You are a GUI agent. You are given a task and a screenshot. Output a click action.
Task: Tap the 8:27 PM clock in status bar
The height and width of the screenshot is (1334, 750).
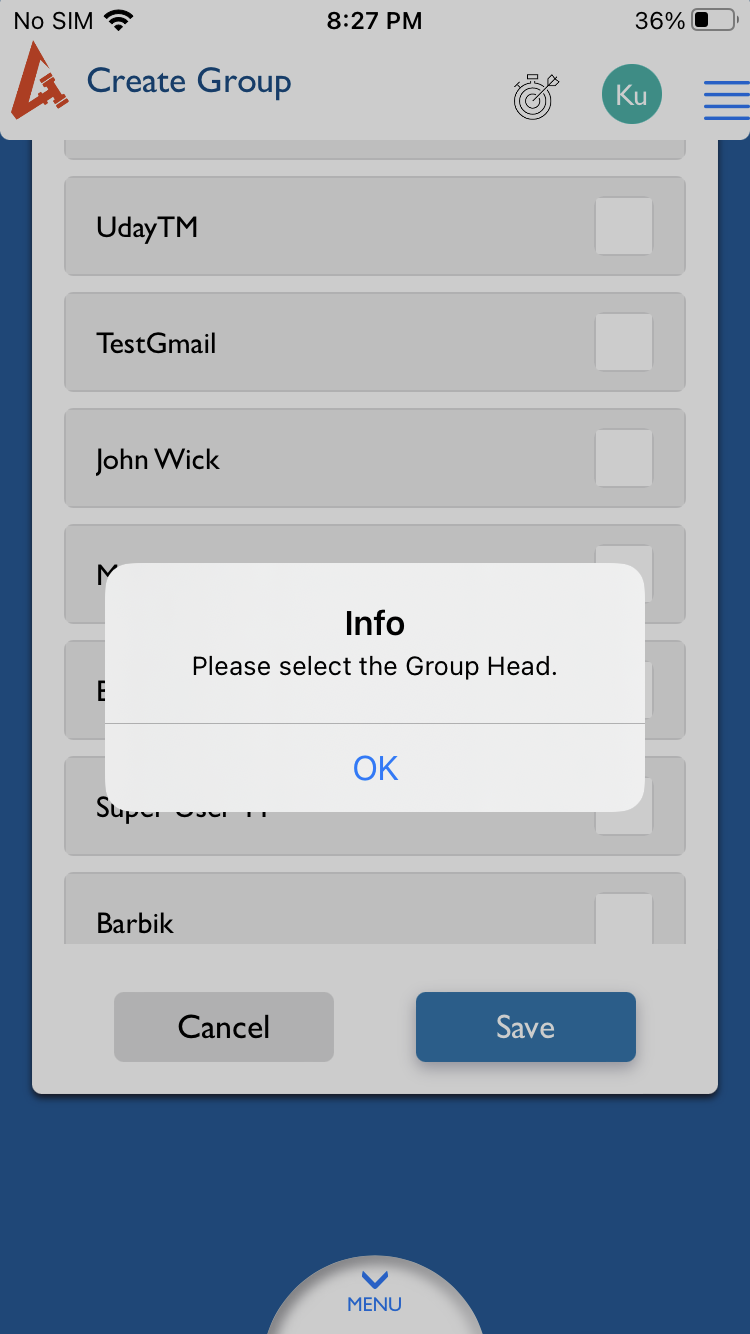[x=374, y=20]
